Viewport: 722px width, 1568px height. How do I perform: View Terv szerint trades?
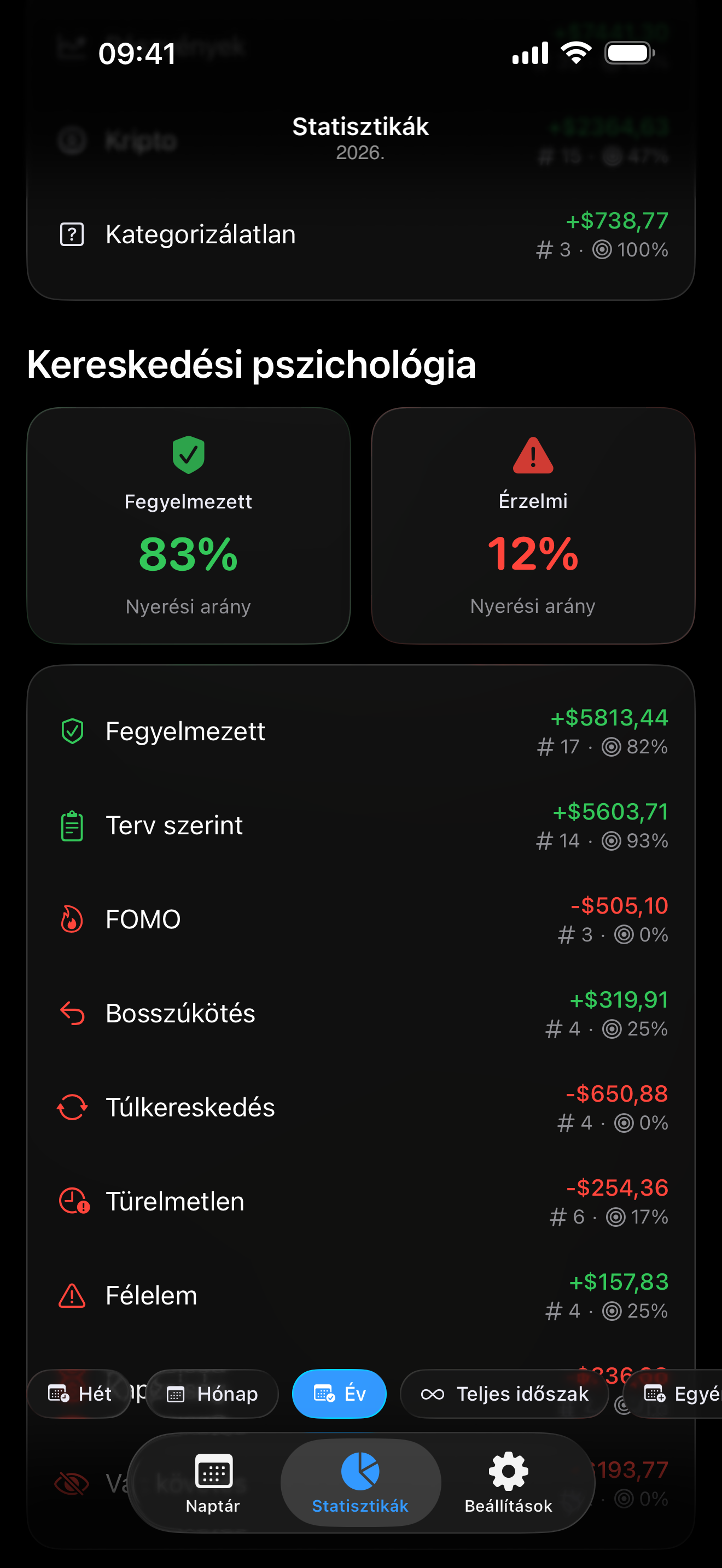(x=360, y=826)
